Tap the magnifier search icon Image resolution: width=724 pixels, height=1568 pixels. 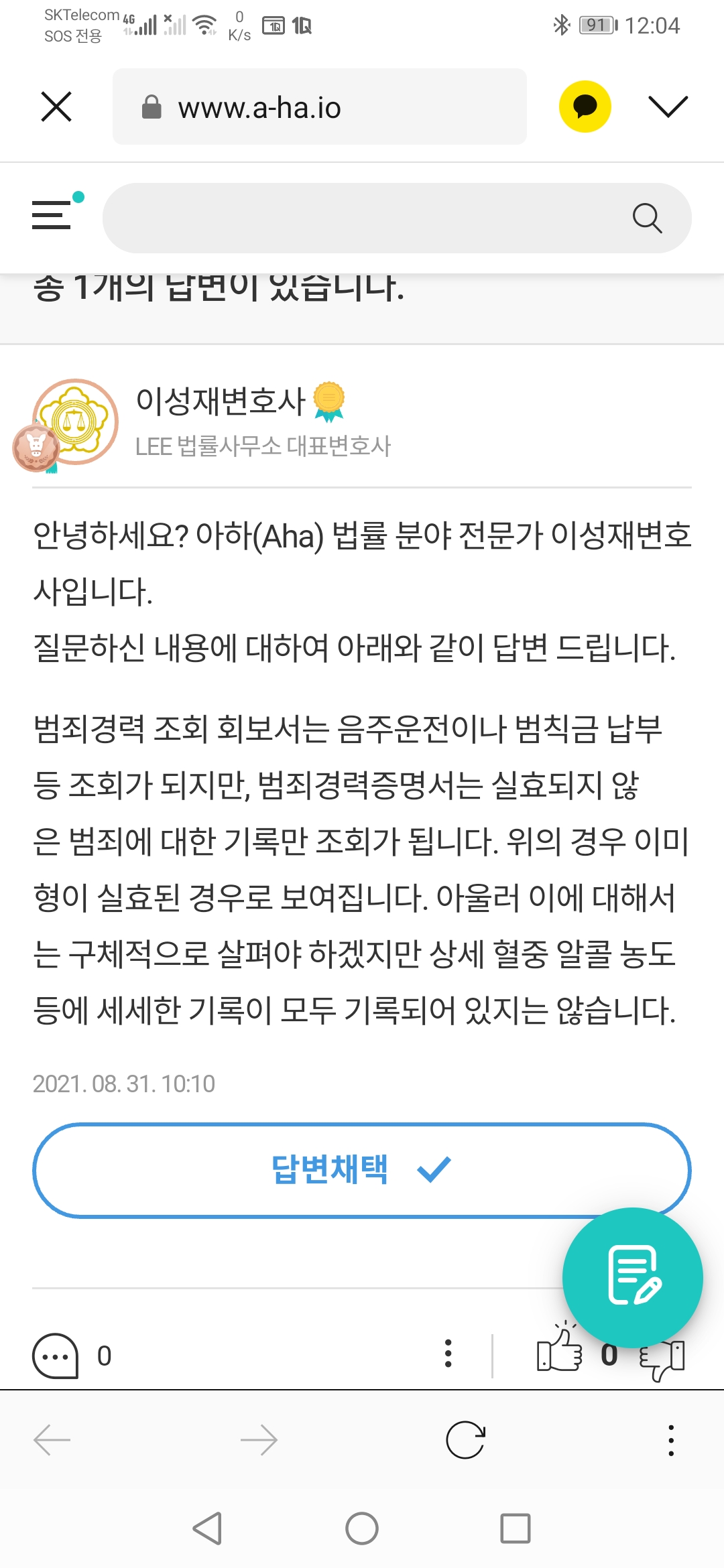647,218
